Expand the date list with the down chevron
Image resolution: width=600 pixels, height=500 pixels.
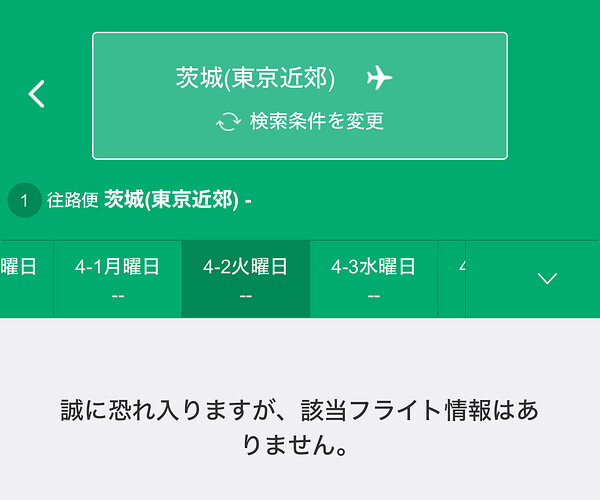547,279
